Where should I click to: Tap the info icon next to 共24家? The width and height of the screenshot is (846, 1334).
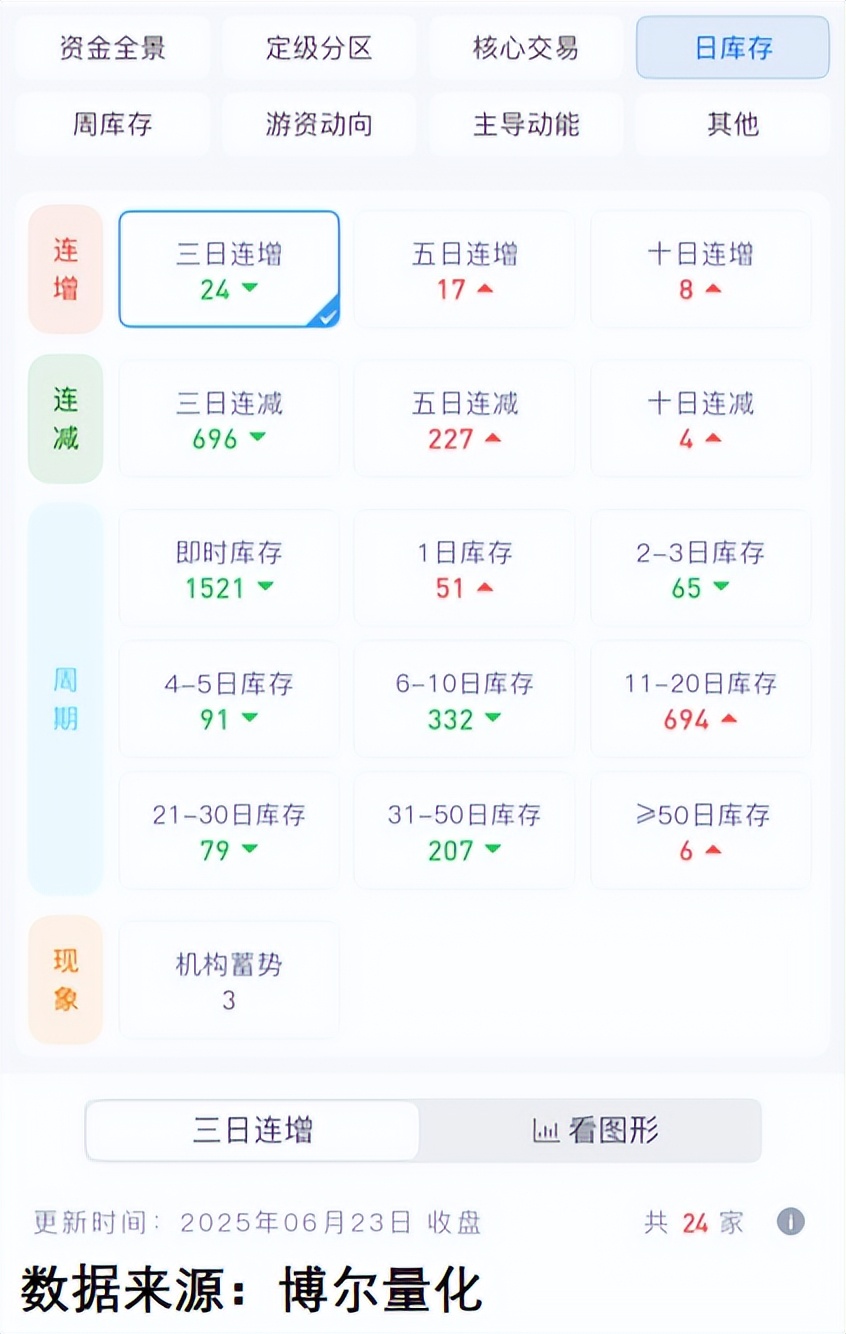tap(790, 1222)
